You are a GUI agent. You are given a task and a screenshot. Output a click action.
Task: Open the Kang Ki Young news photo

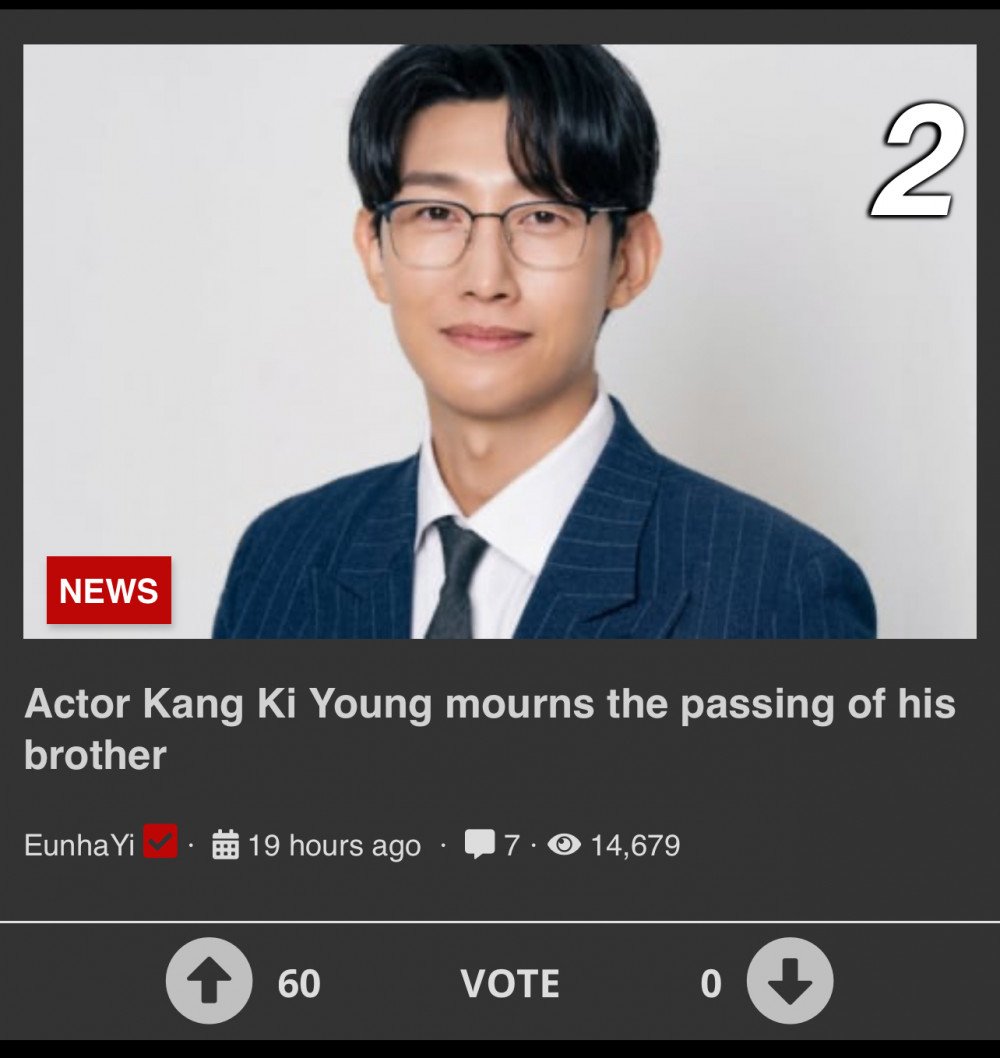coord(499,340)
